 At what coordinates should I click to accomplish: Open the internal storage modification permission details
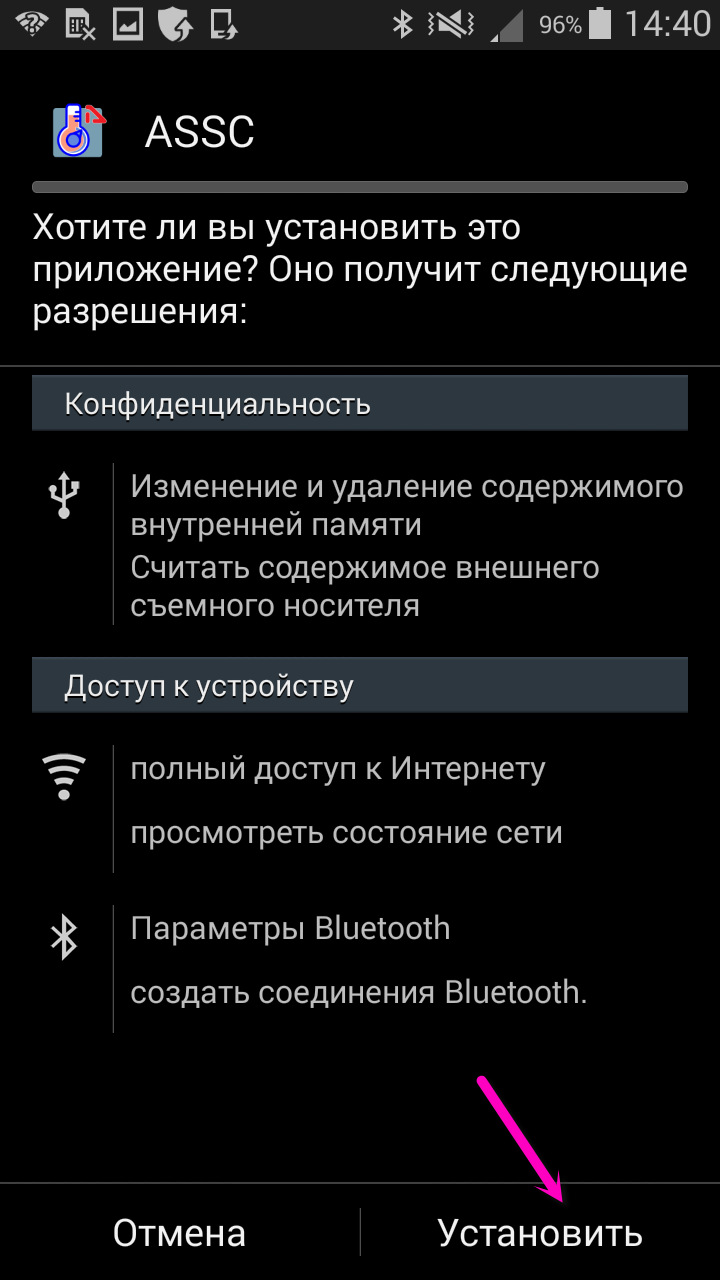(407, 505)
